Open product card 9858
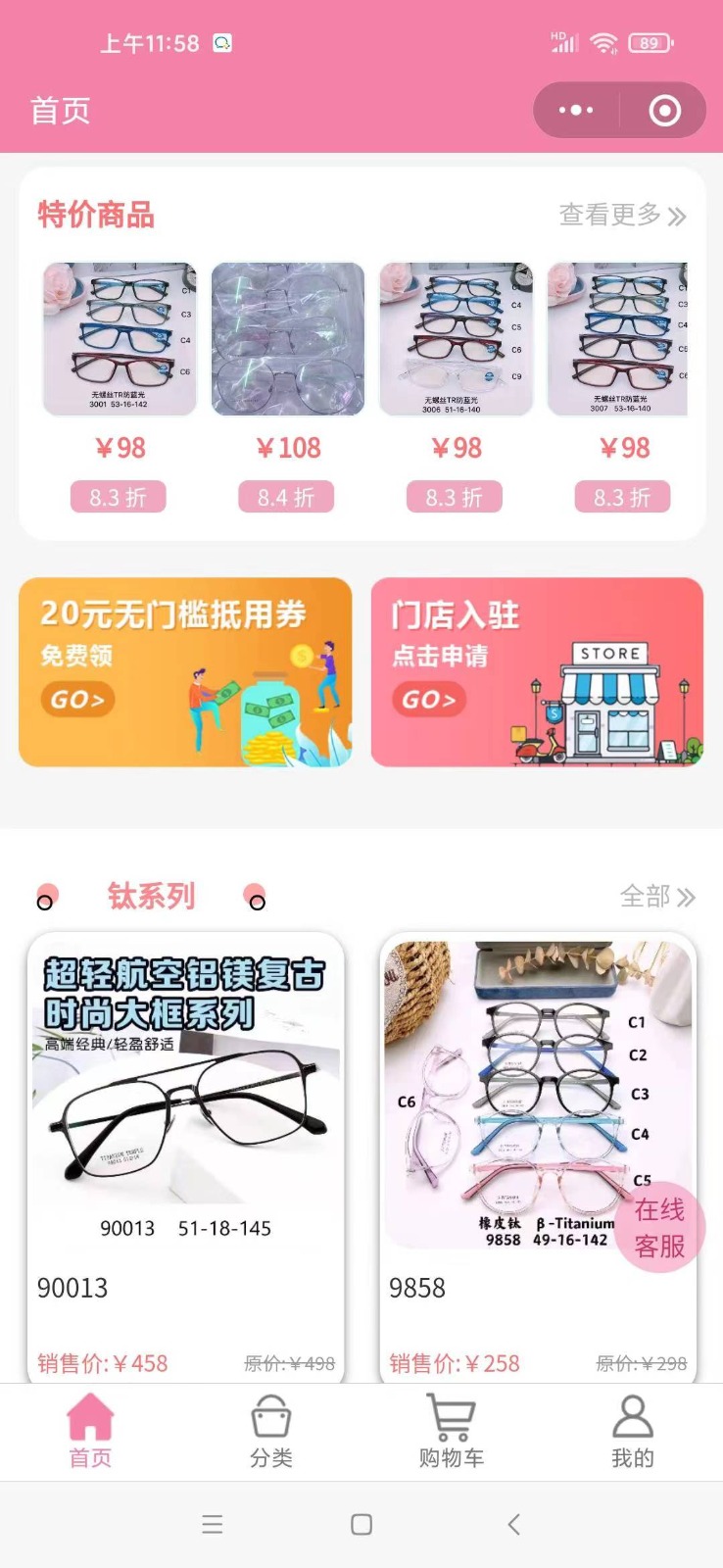The image size is (723, 1568). coord(538,1157)
